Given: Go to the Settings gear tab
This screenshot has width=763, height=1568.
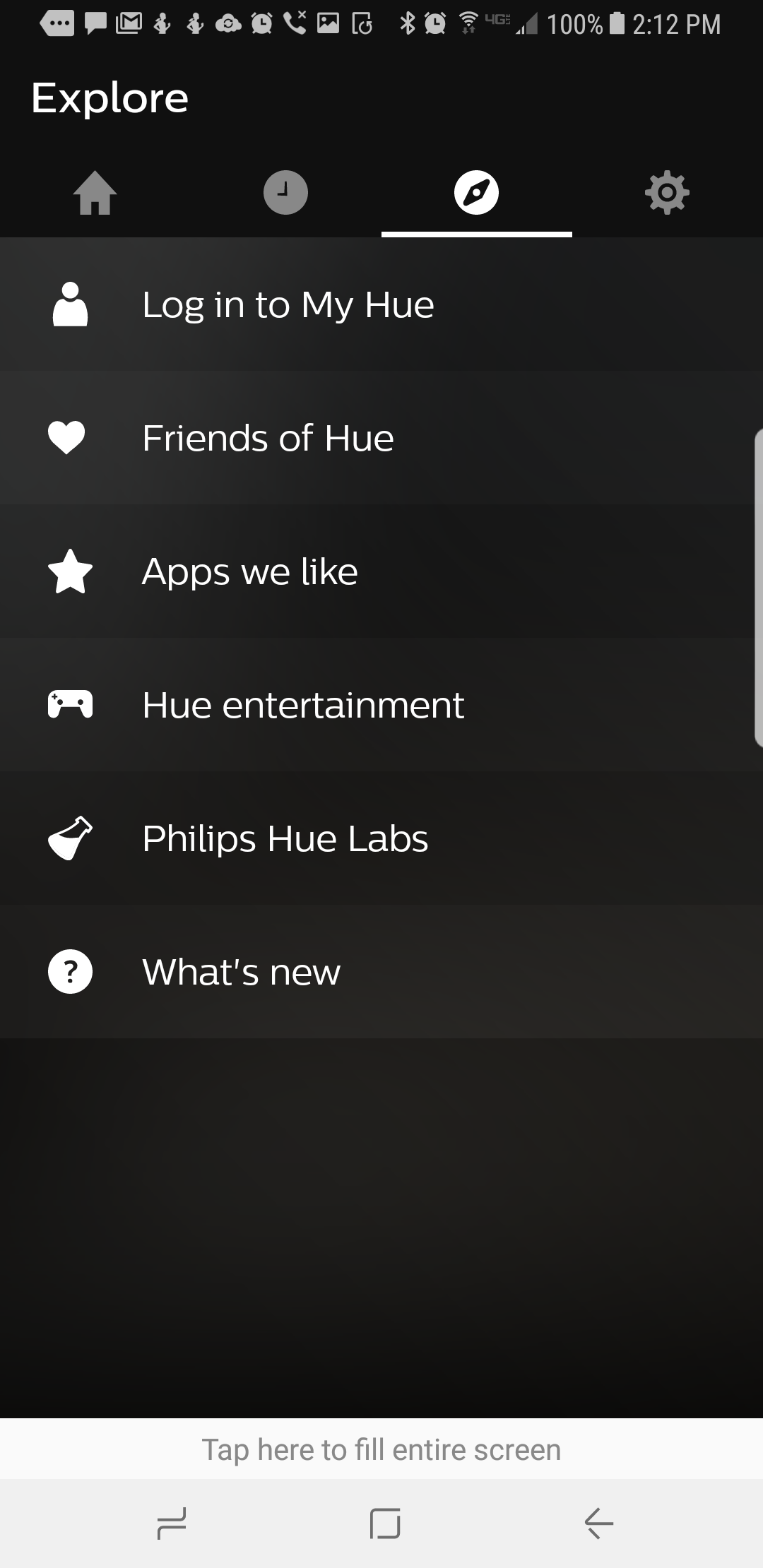Looking at the screenshot, I should (667, 193).
